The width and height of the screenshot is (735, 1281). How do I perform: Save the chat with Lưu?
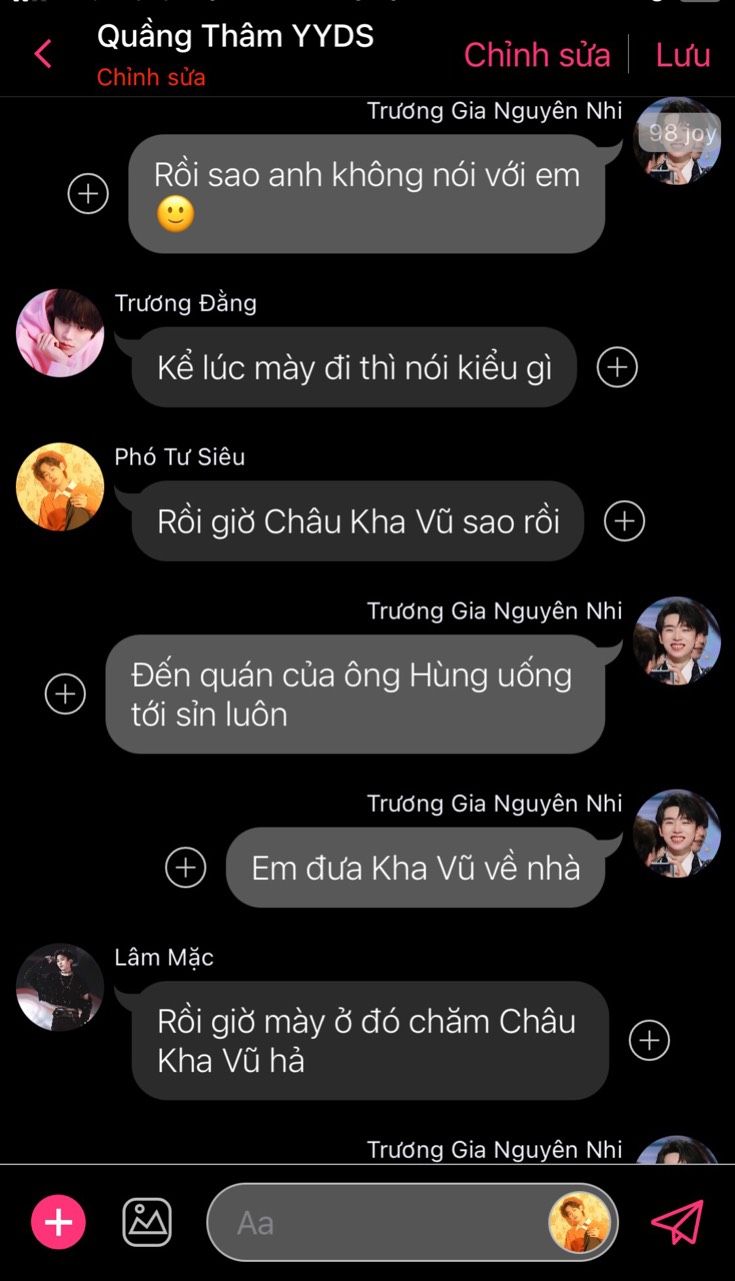683,55
